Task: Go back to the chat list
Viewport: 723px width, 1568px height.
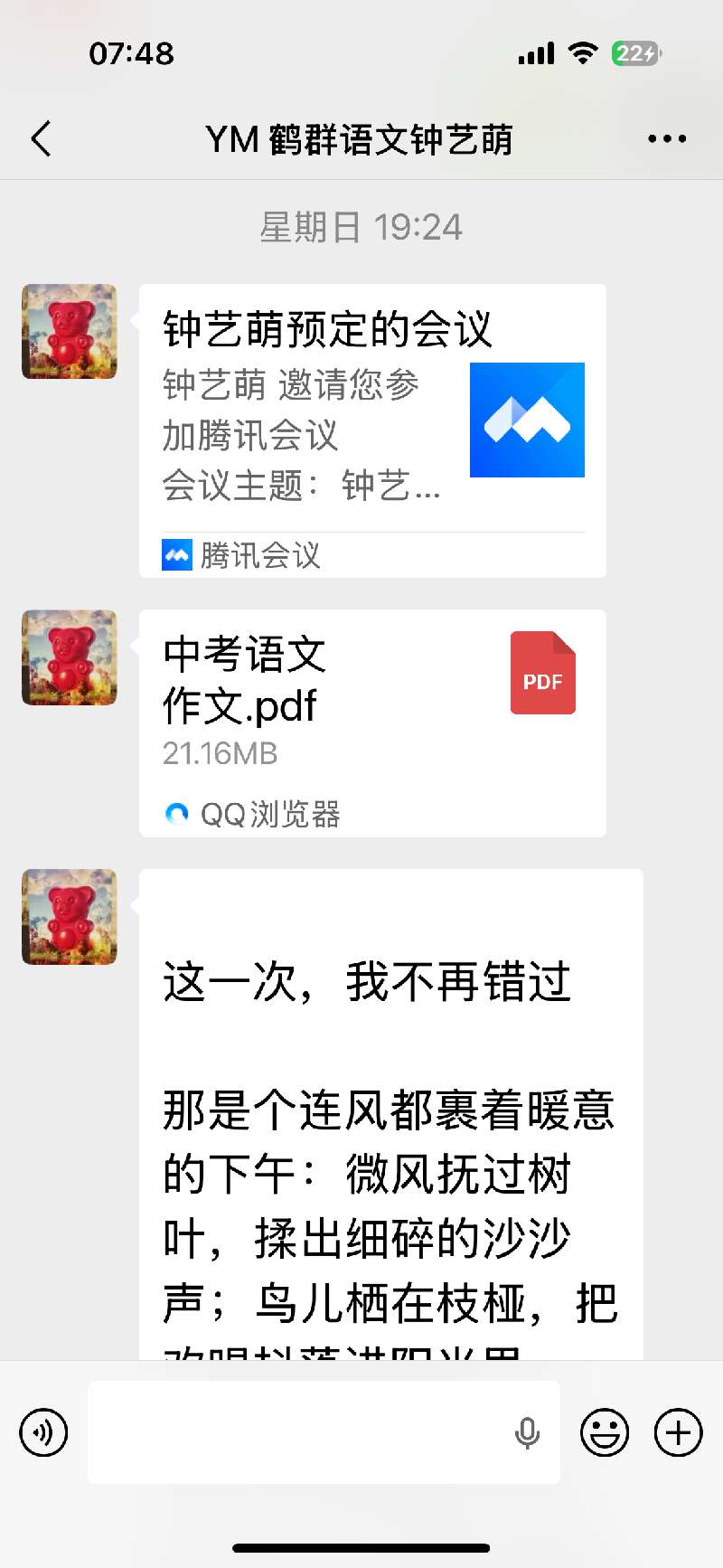Action: [x=41, y=139]
